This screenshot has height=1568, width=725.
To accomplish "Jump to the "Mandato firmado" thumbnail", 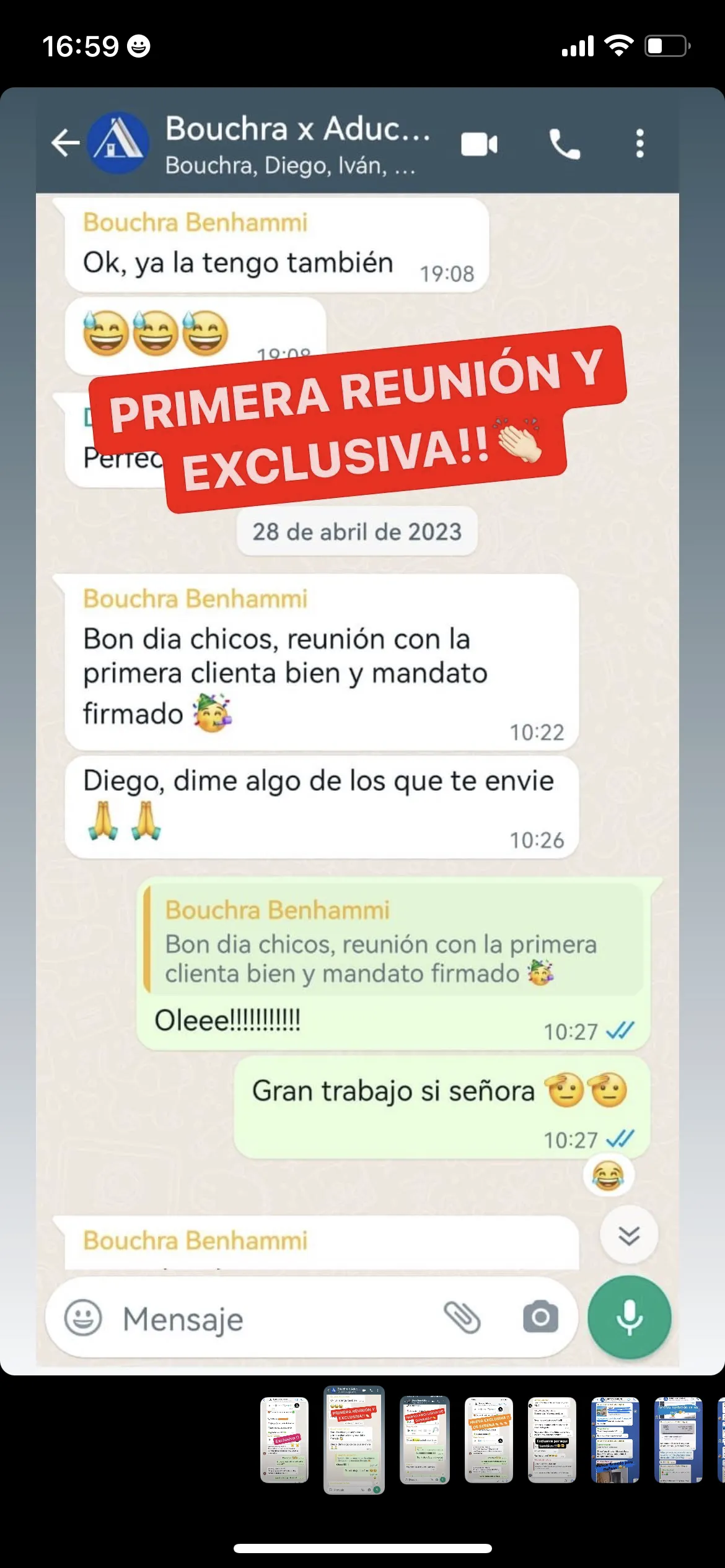I will tap(615, 1440).
